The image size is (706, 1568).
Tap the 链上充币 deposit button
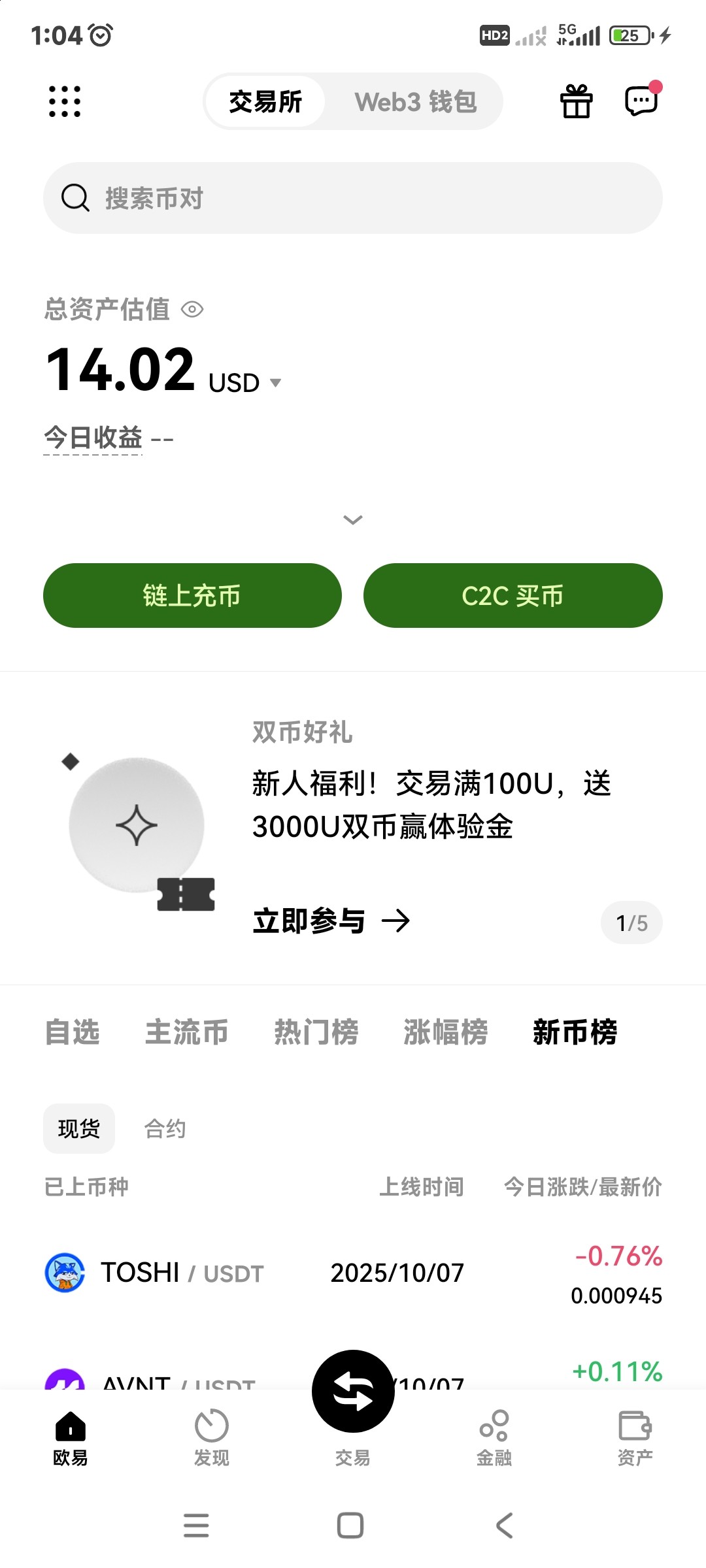pyautogui.click(x=192, y=595)
